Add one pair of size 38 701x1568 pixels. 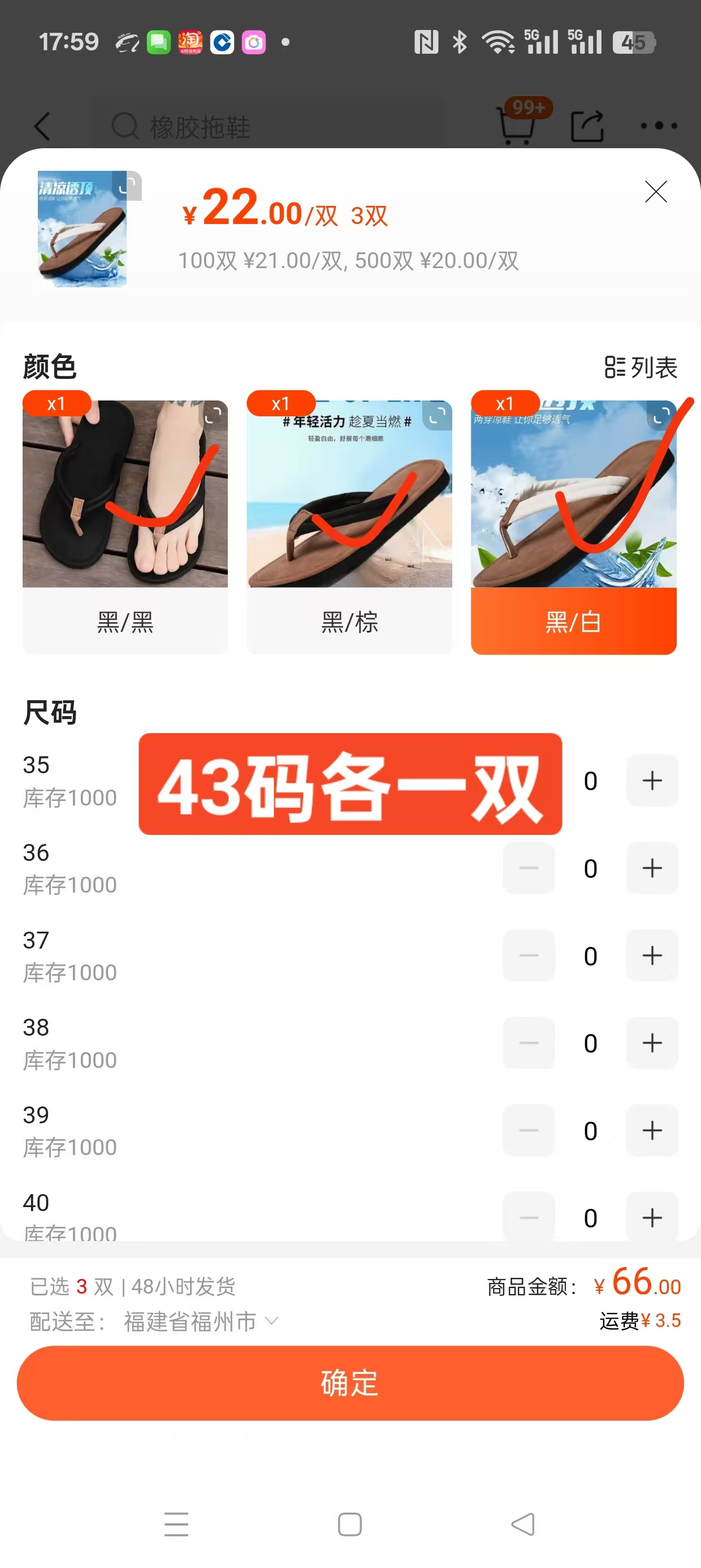pos(652,1043)
